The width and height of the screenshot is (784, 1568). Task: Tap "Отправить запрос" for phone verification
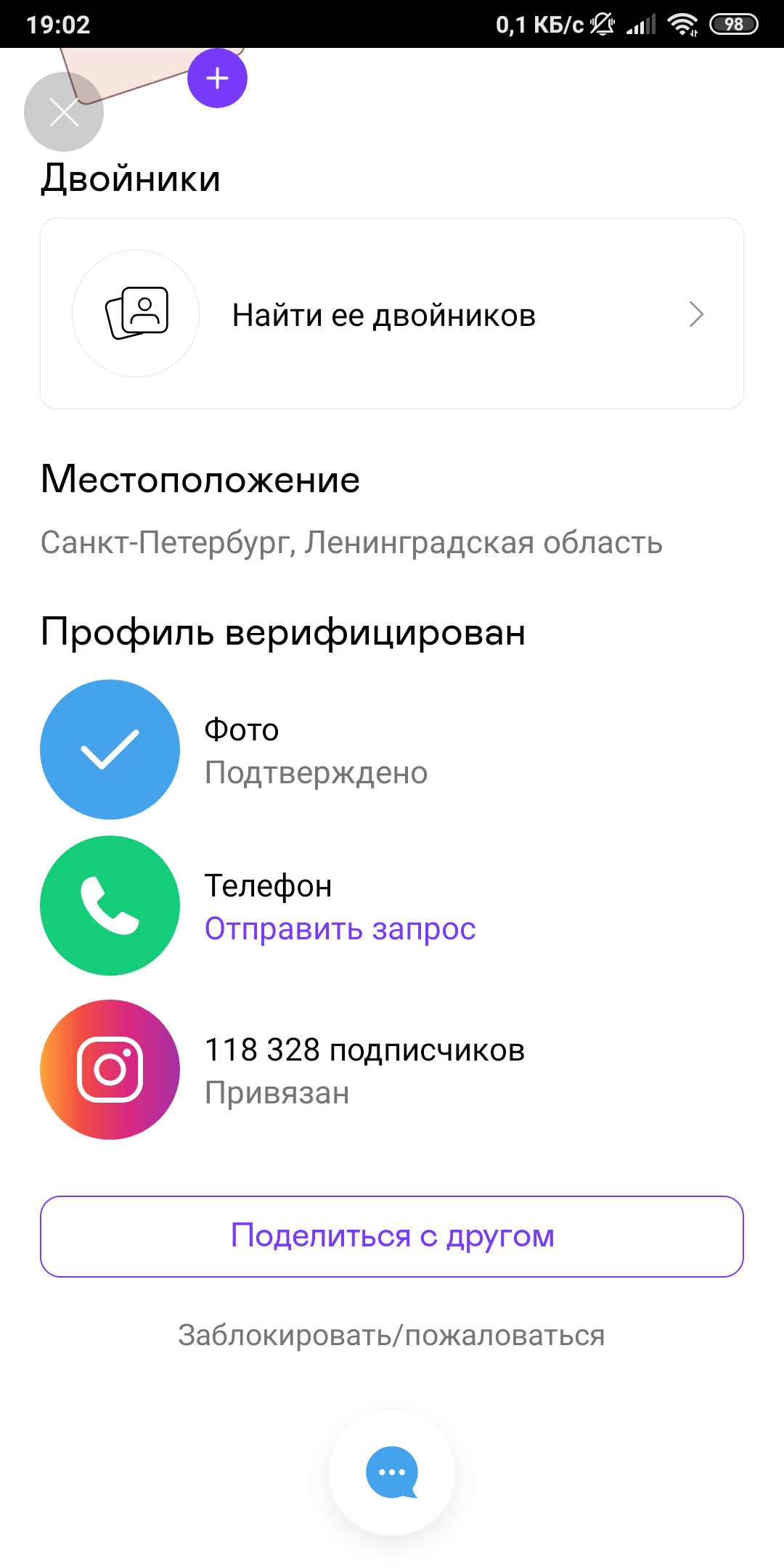[340, 928]
